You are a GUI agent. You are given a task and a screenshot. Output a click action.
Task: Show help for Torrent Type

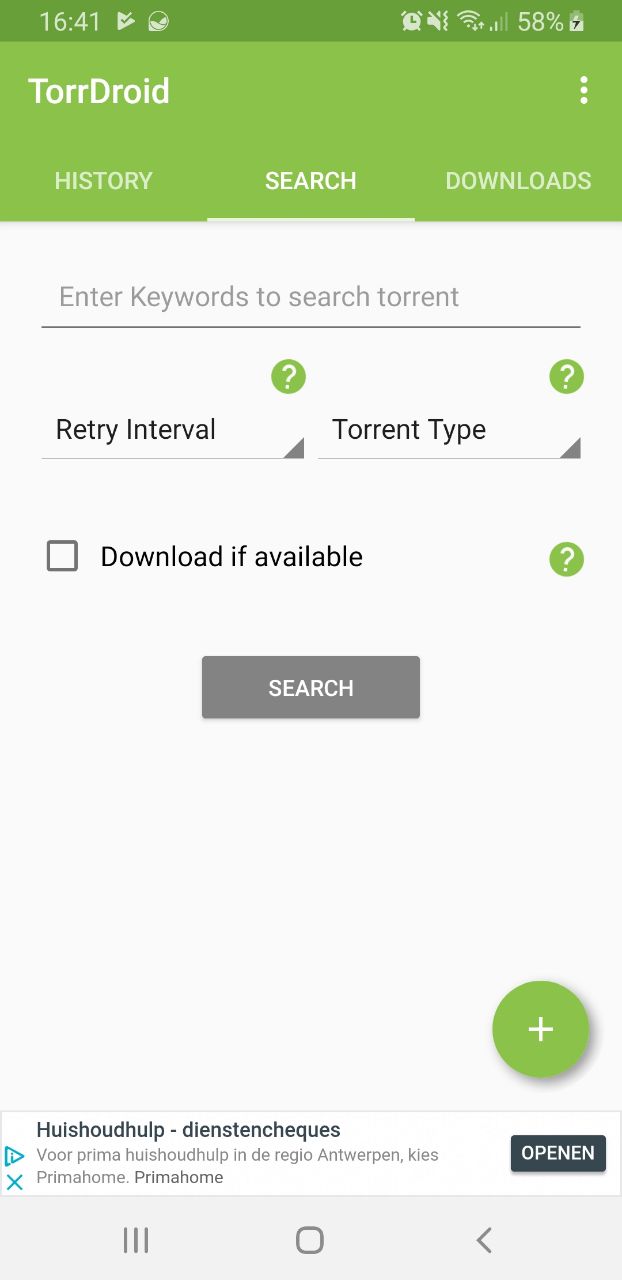[566, 377]
